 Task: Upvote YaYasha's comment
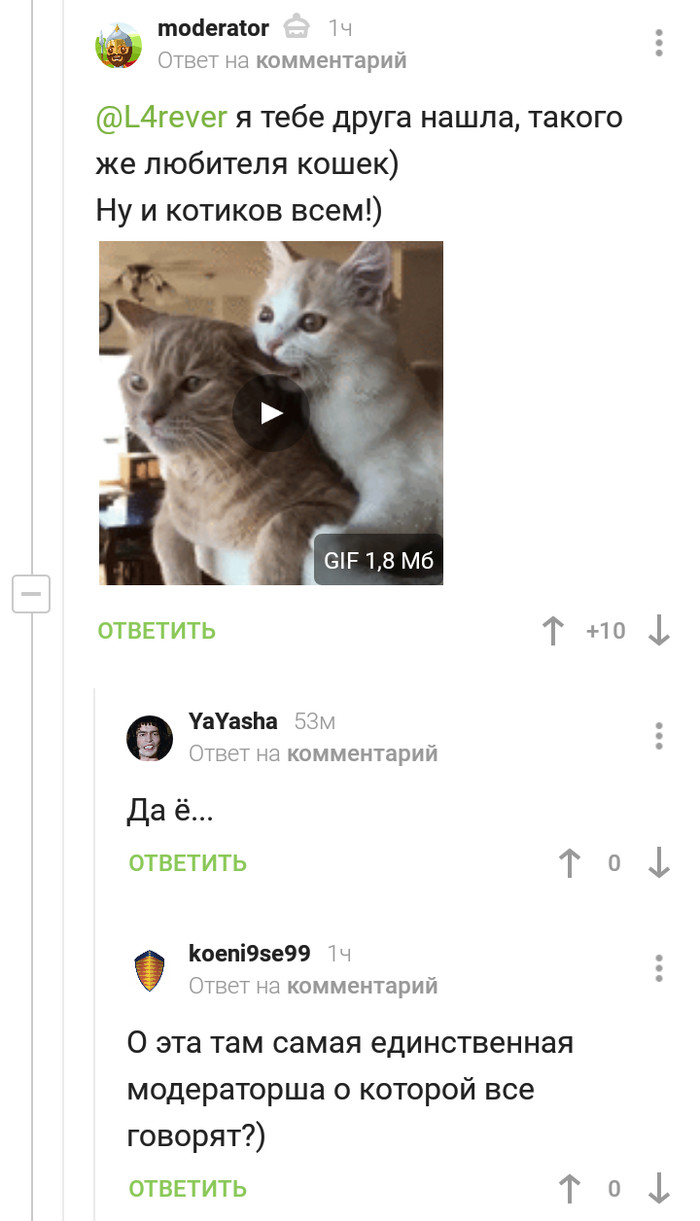click(x=570, y=863)
